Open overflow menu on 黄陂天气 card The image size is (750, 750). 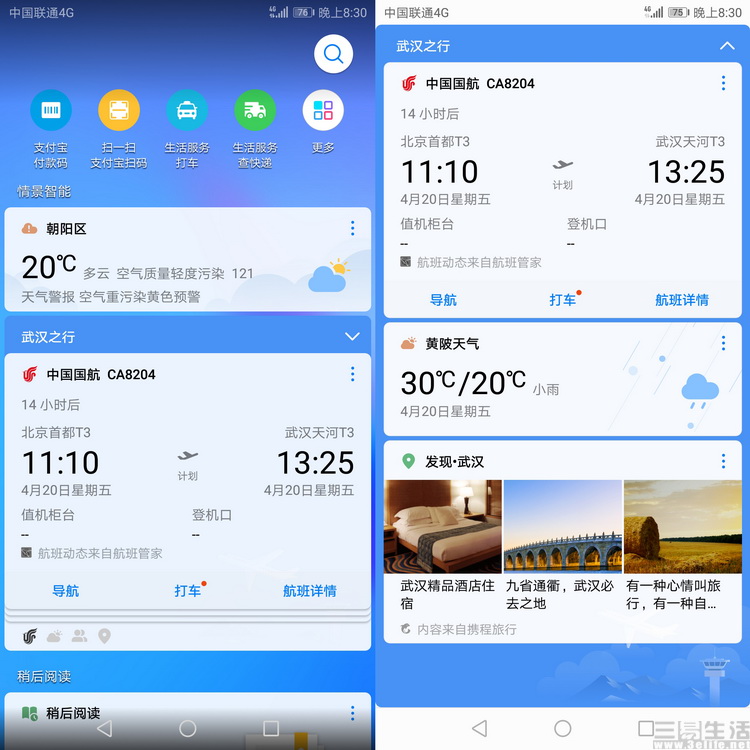click(723, 343)
